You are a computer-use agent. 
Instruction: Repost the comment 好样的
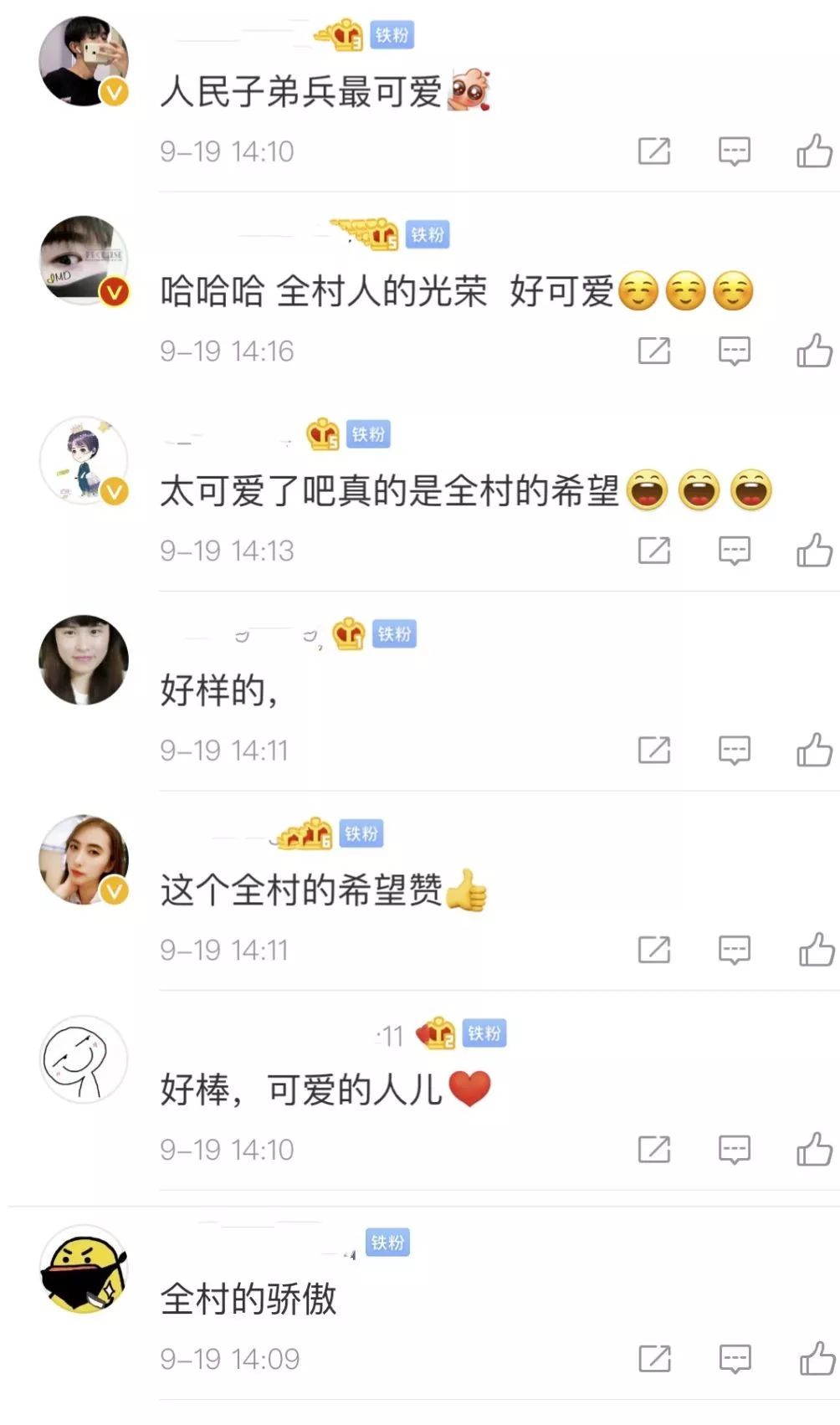coord(654,750)
